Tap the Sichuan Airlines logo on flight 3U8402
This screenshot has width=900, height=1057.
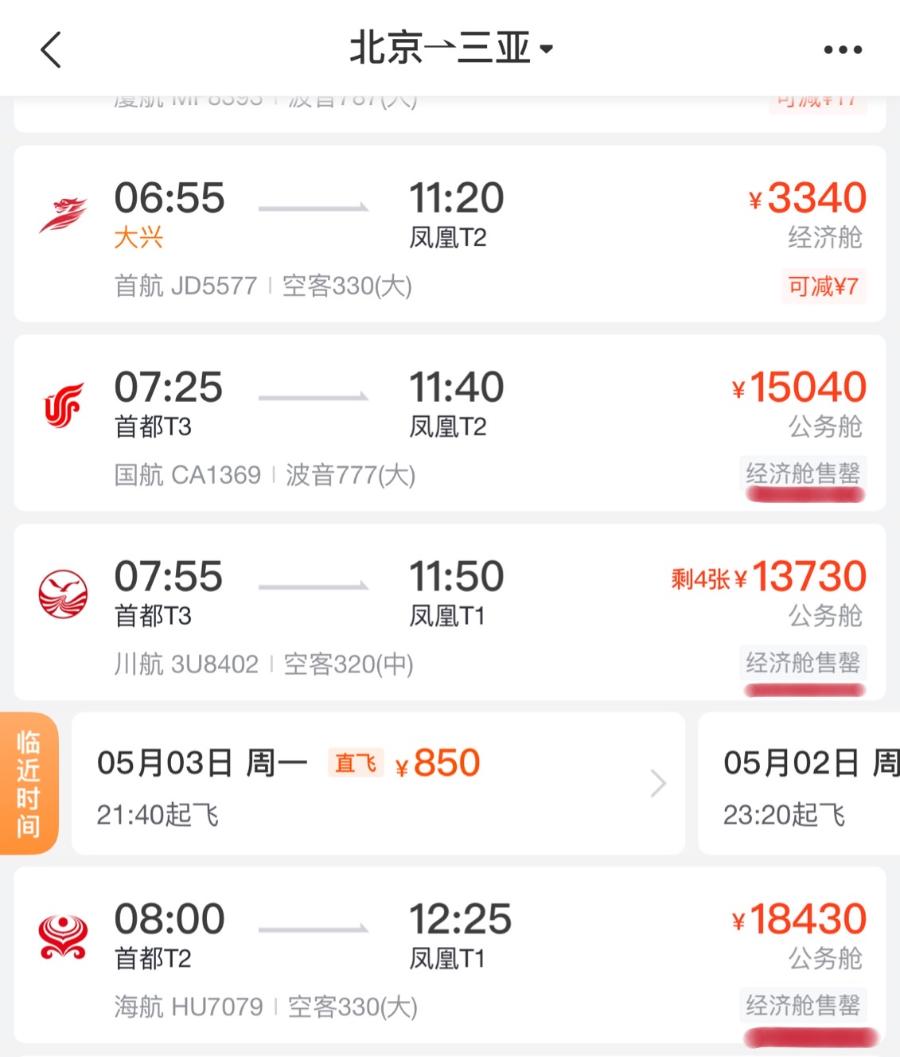click(x=62, y=590)
